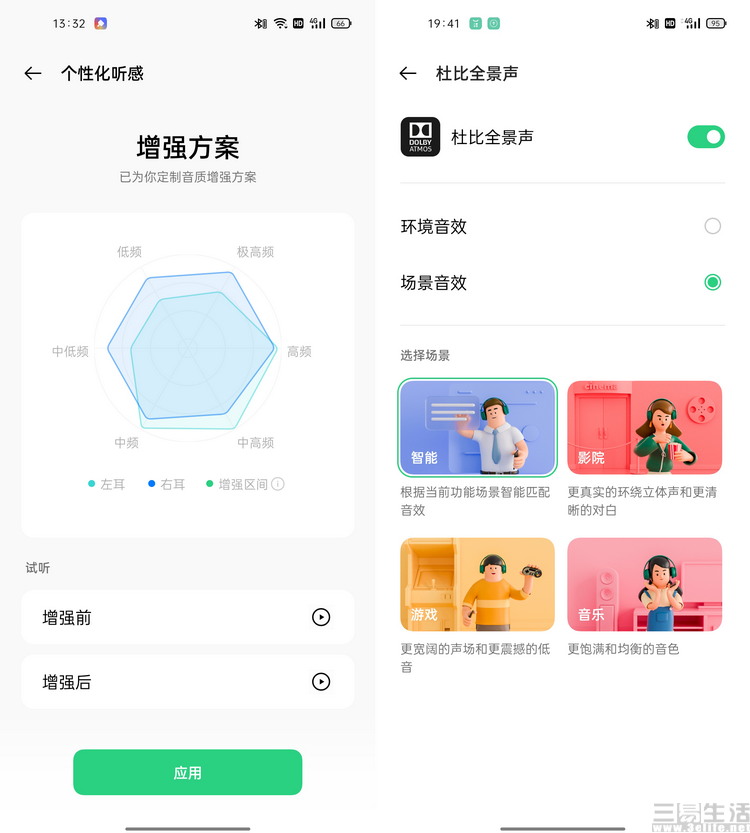The image size is (750, 833).
Task: Turn off the 杜比全景声 switch
Action: point(705,137)
